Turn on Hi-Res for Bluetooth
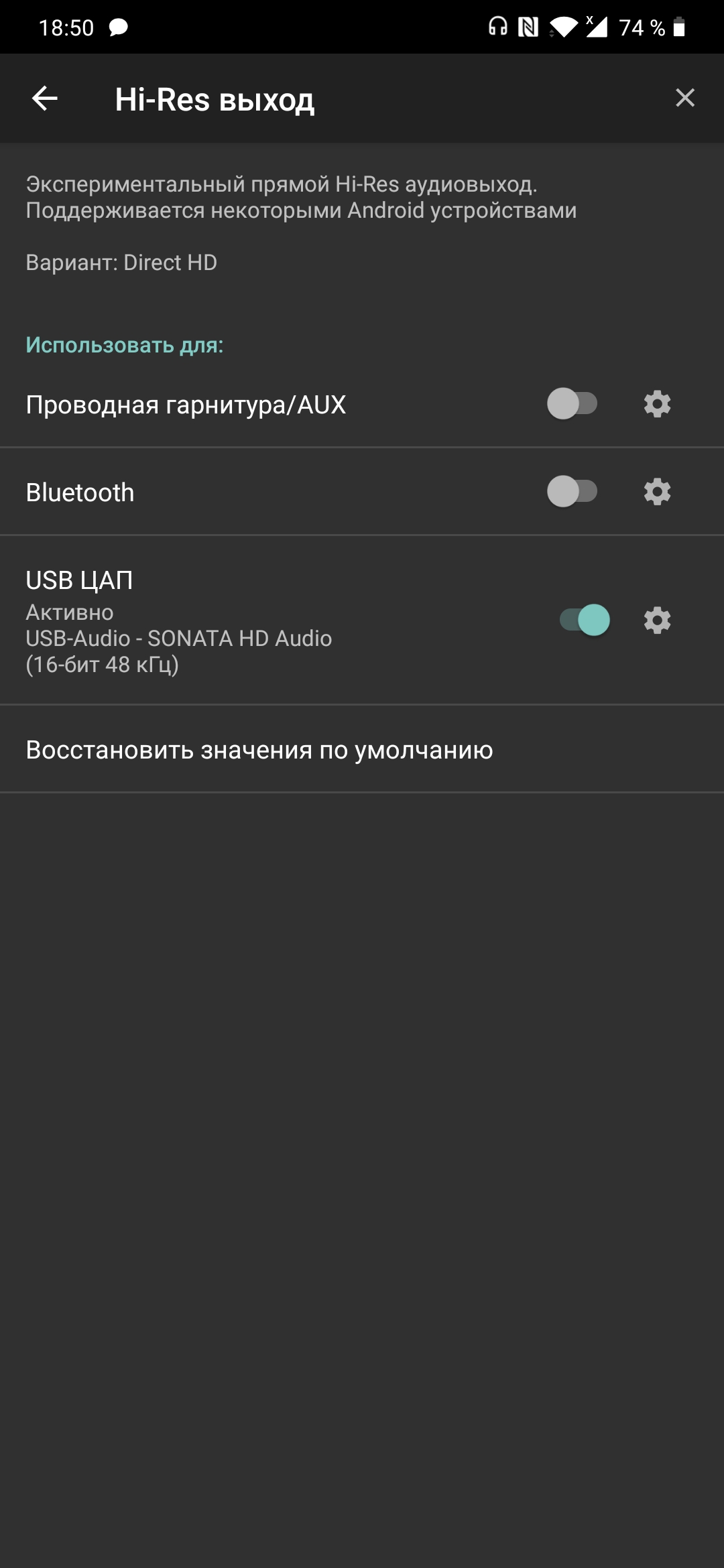Viewport: 724px width, 1568px height. pos(572,491)
